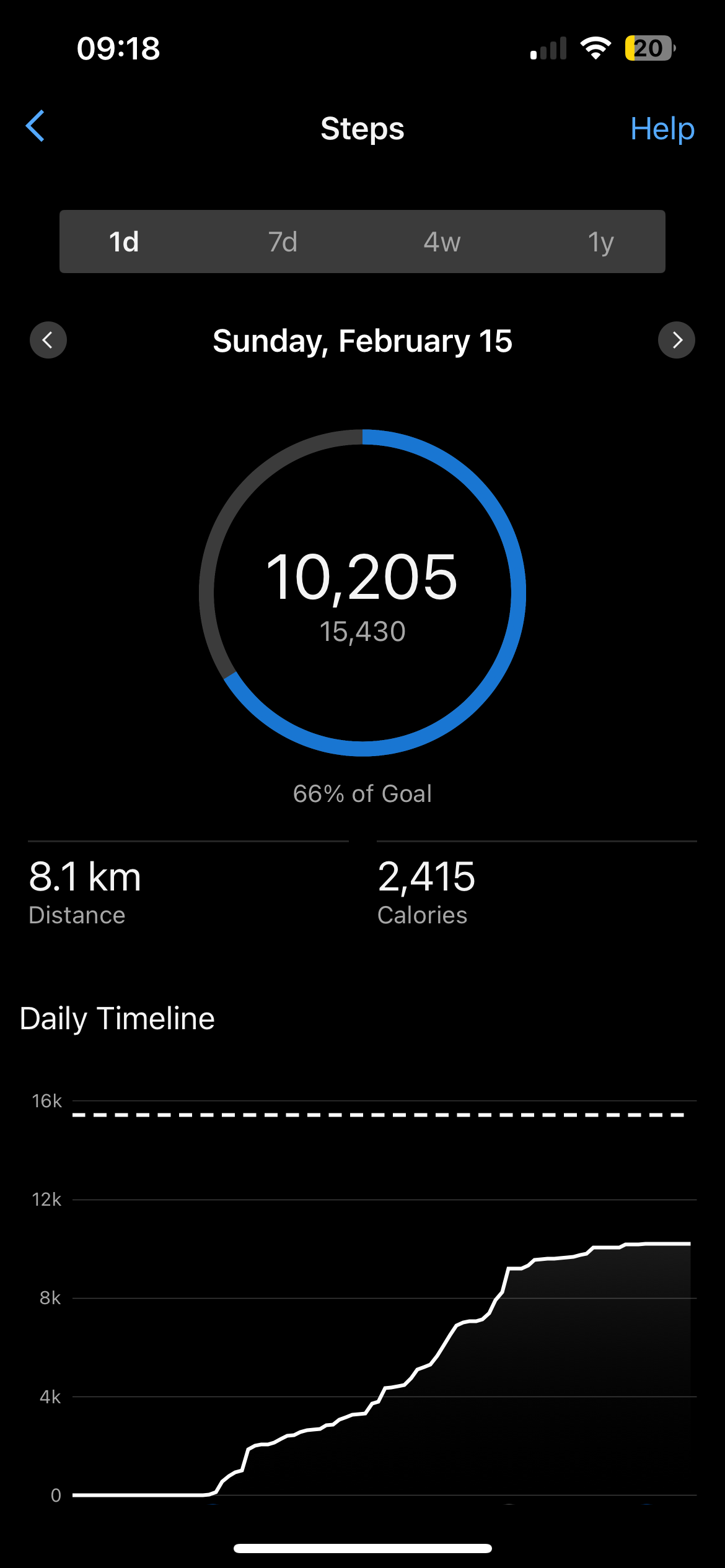
Task: Switch to the 7d view
Action: 283,242
